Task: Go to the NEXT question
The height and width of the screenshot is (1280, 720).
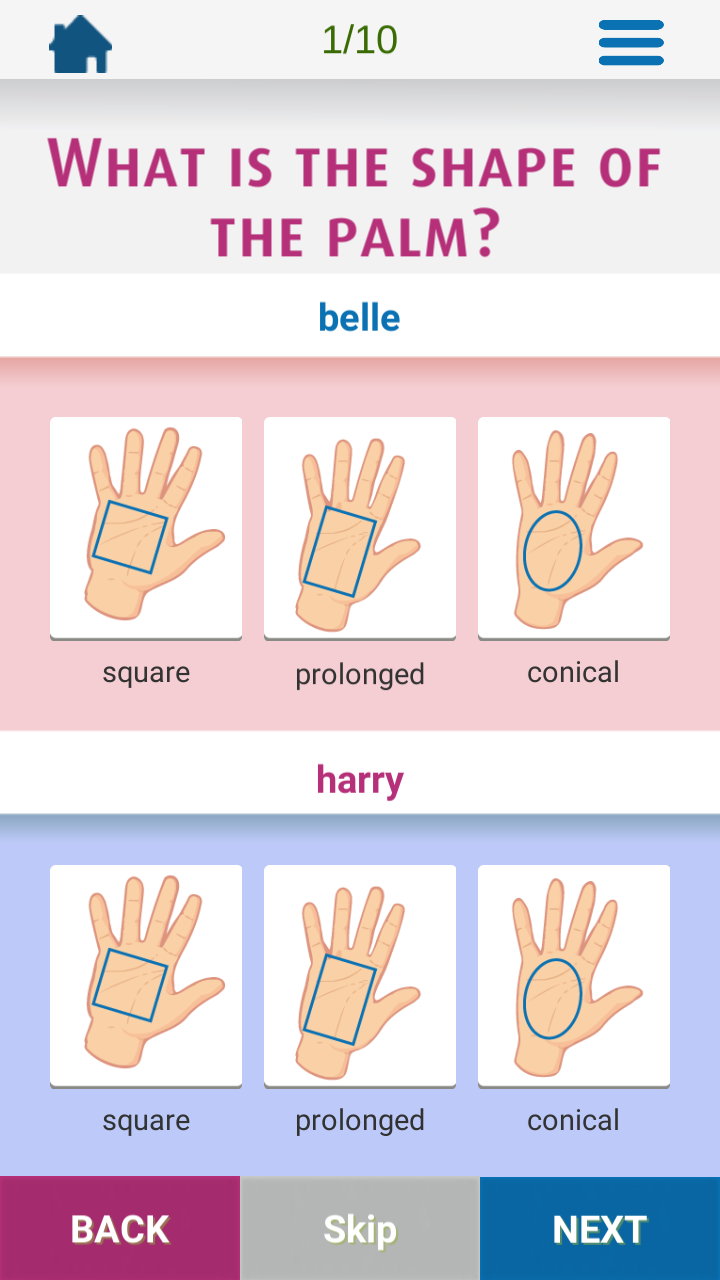Action: coord(600,1228)
